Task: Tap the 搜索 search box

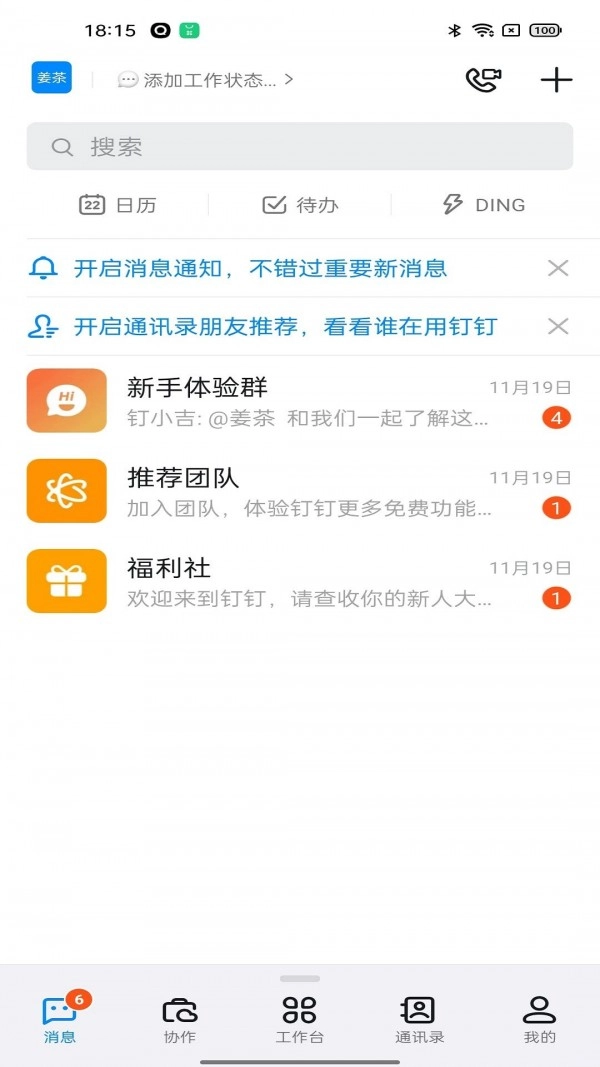Action: (300, 147)
